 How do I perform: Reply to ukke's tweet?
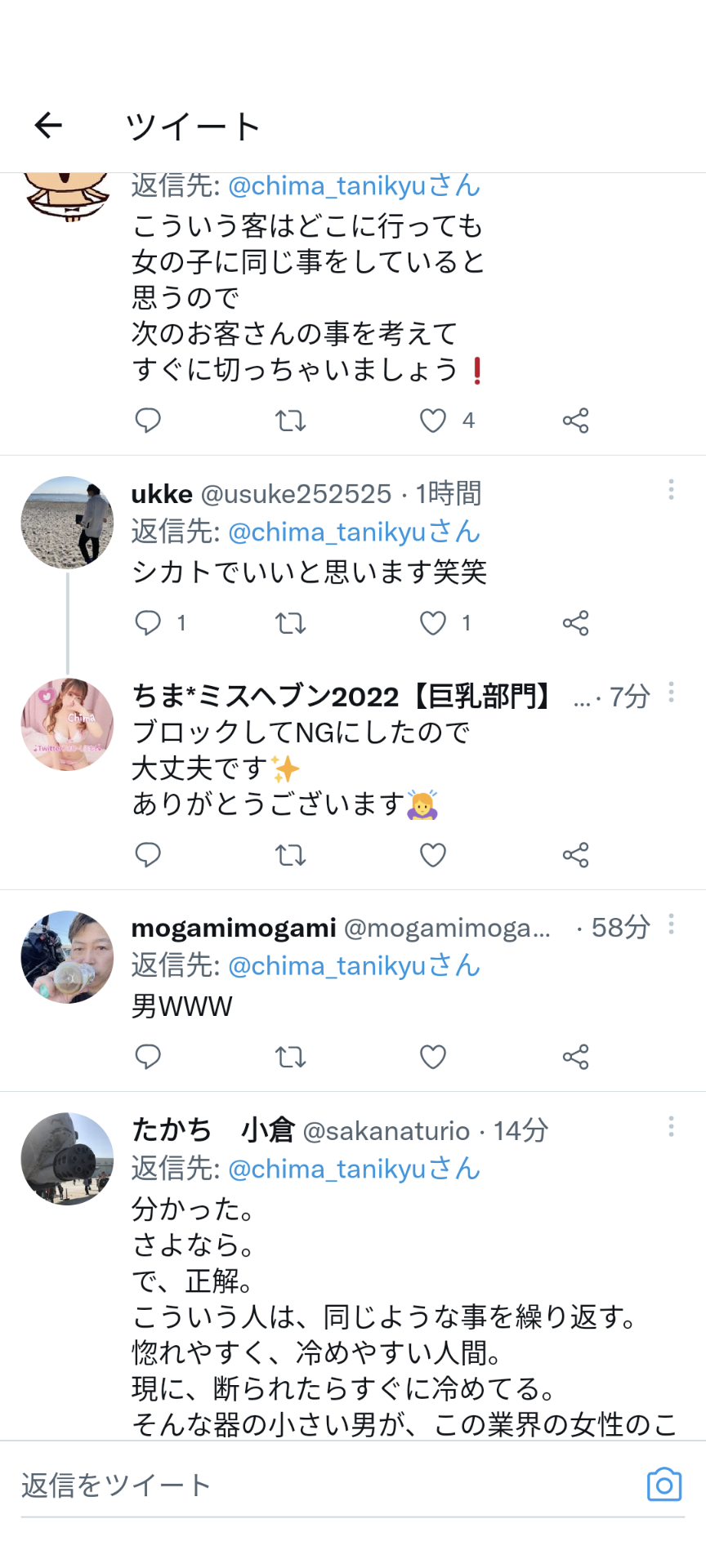[x=148, y=623]
